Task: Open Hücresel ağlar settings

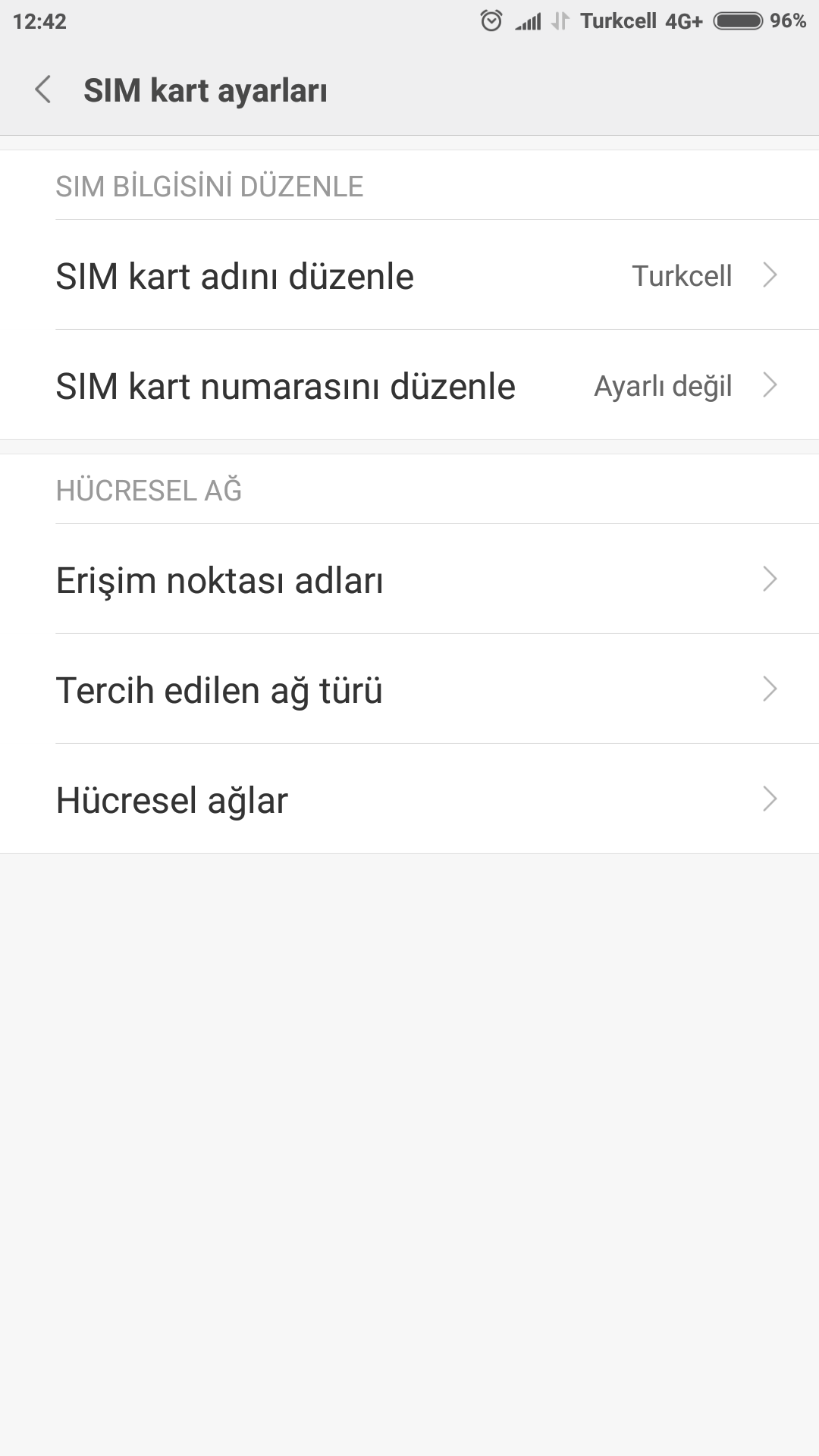Action: coord(409,799)
